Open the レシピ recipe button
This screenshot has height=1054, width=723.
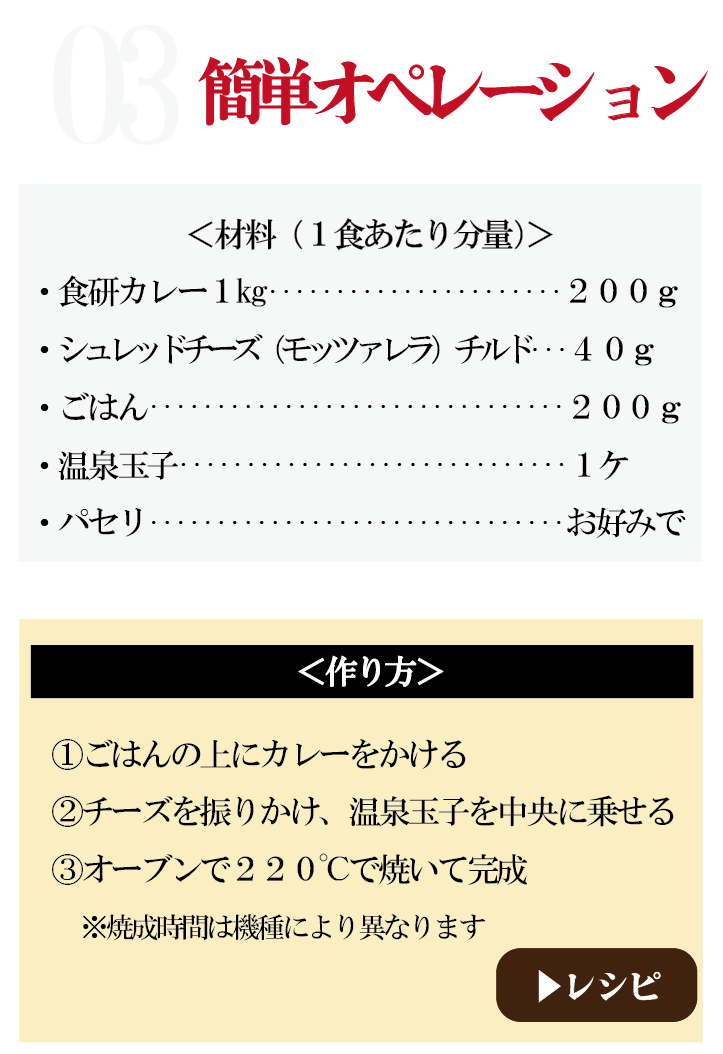[597, 985]
